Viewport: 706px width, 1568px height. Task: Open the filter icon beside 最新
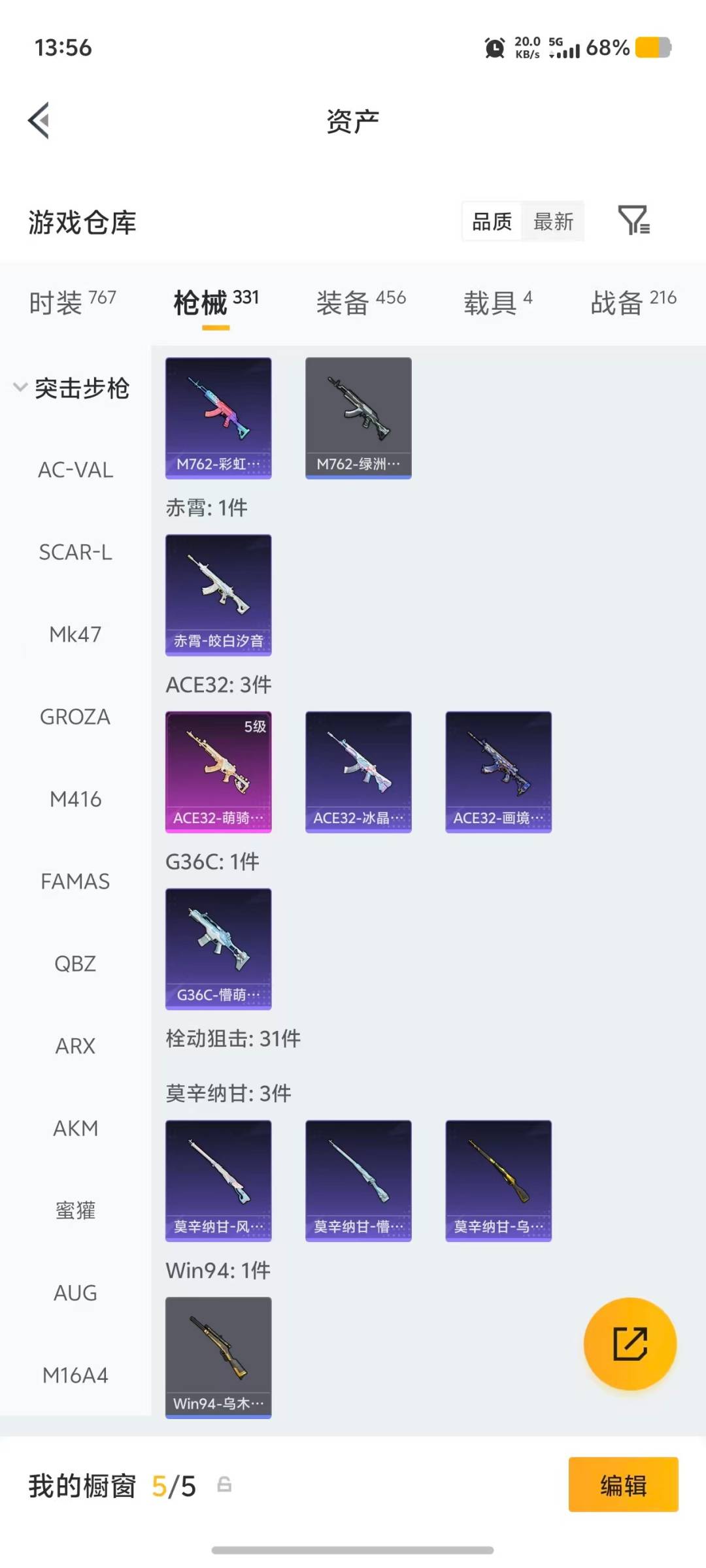633,220
